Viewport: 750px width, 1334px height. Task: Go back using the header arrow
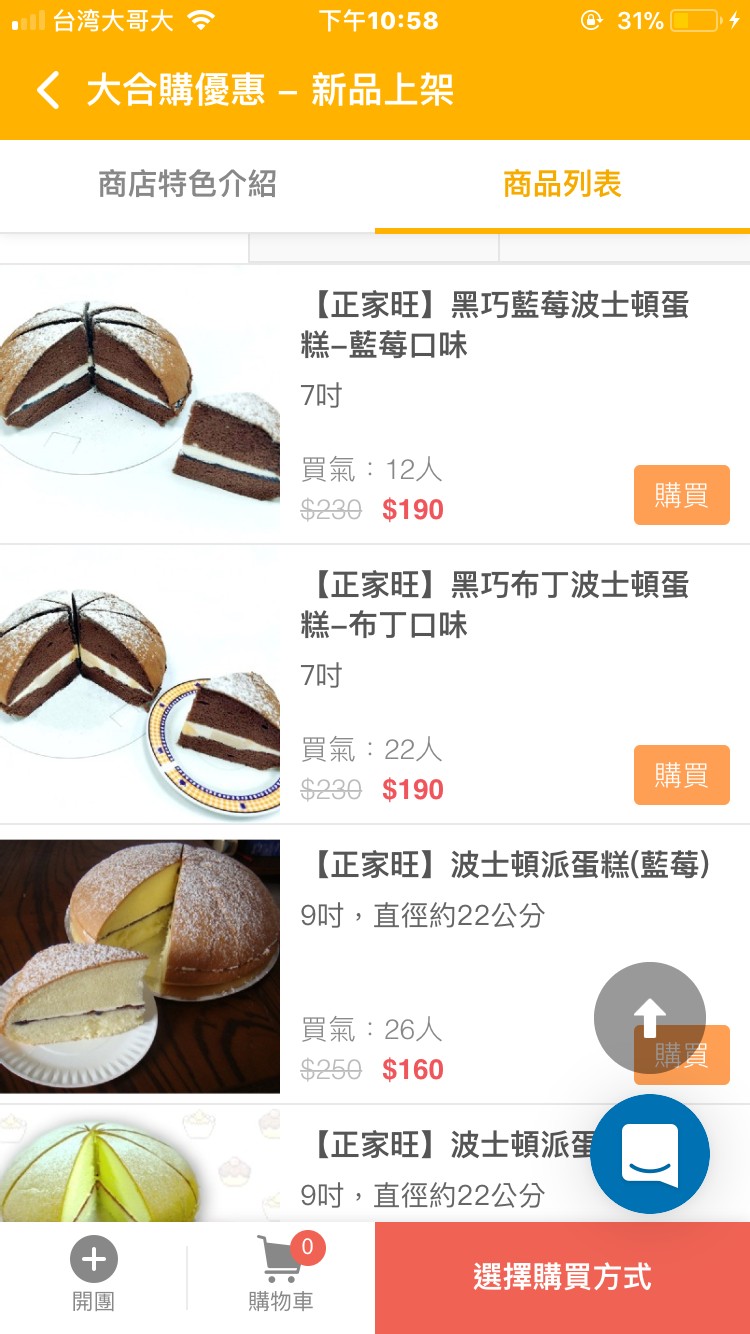pyautogui.click(x=48, y=90)
